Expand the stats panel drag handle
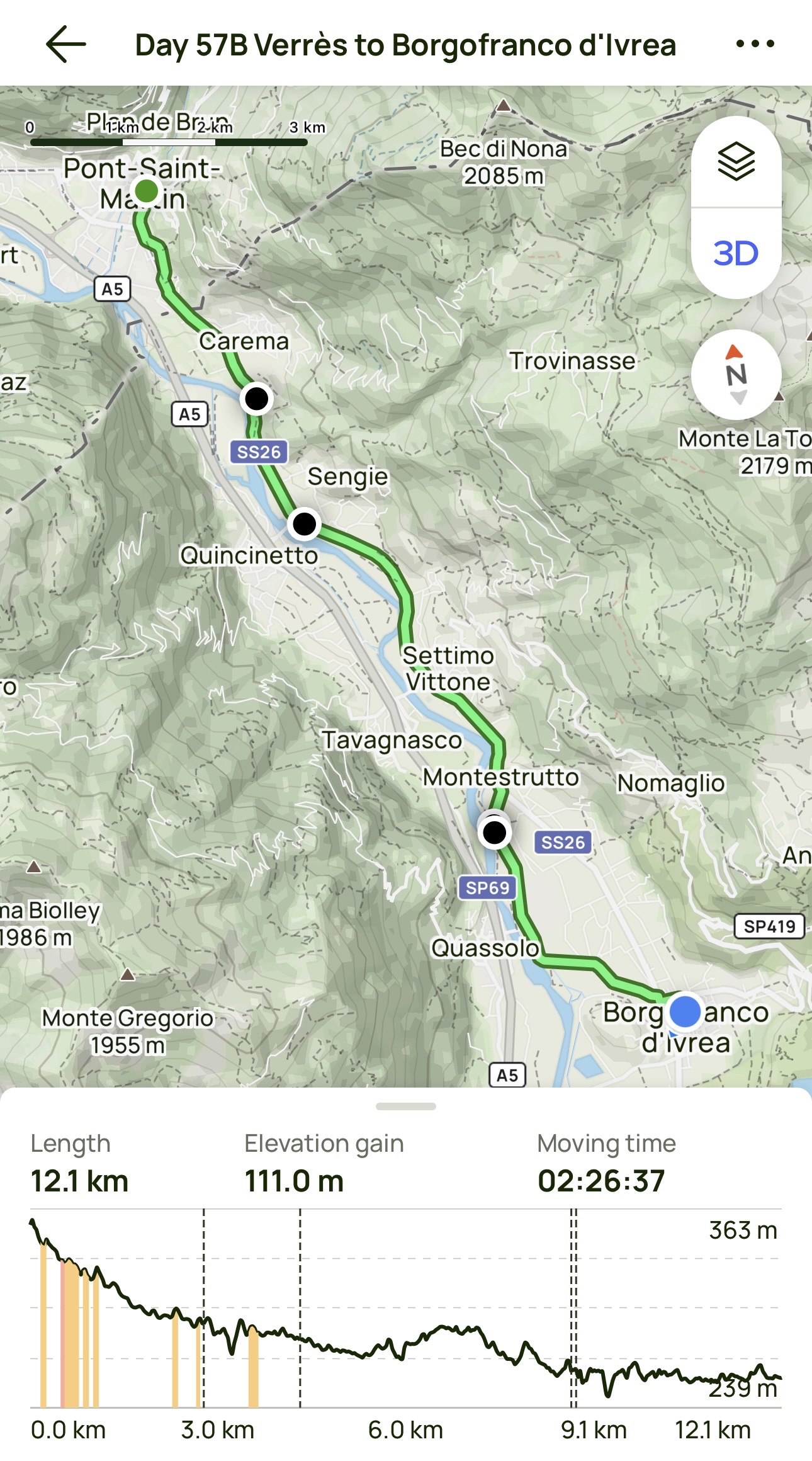 (x=406, y=1106)
